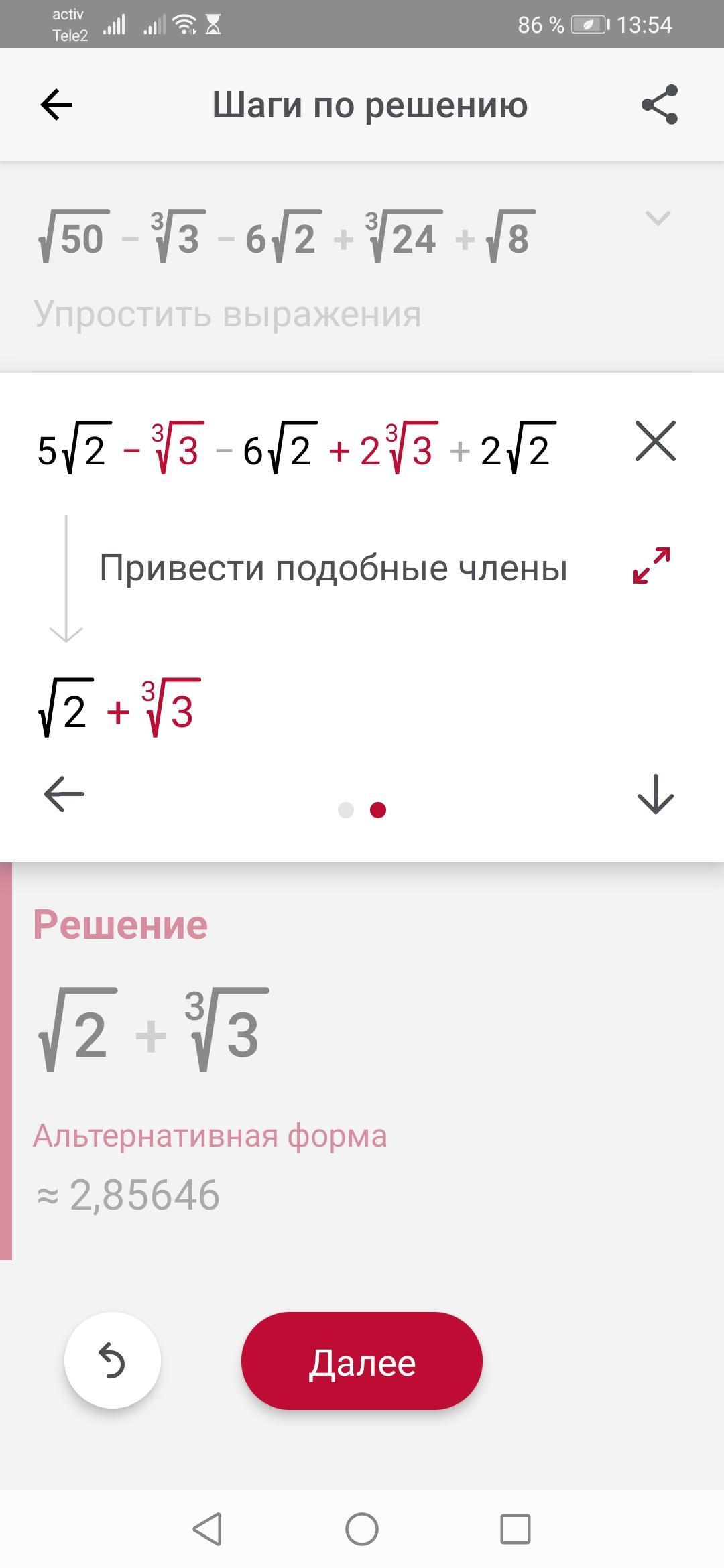Go to the previous step arrow
Image resolution: width=724 pixels, height=1568 pixels.
click(64, 794)
